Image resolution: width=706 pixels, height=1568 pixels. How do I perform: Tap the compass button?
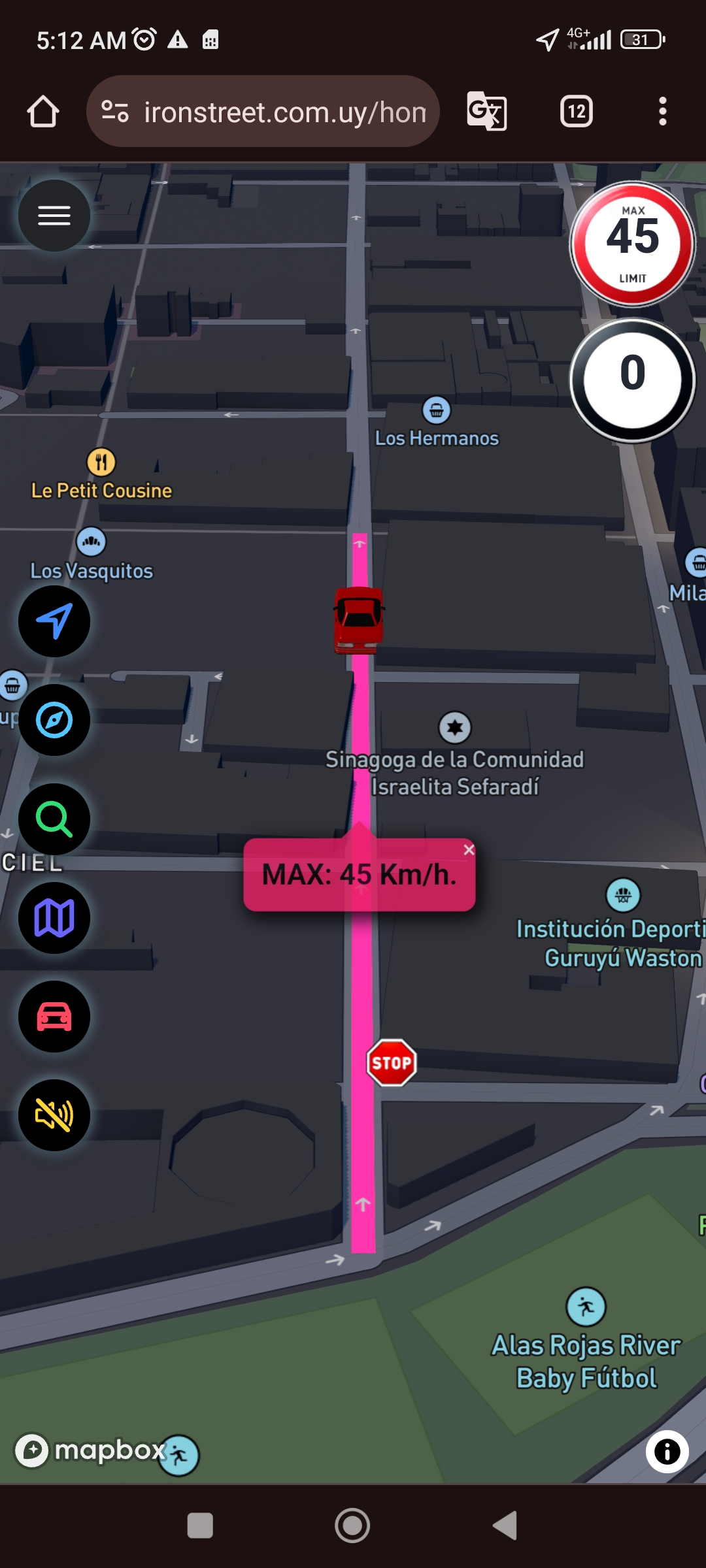[x=54, y=720]
